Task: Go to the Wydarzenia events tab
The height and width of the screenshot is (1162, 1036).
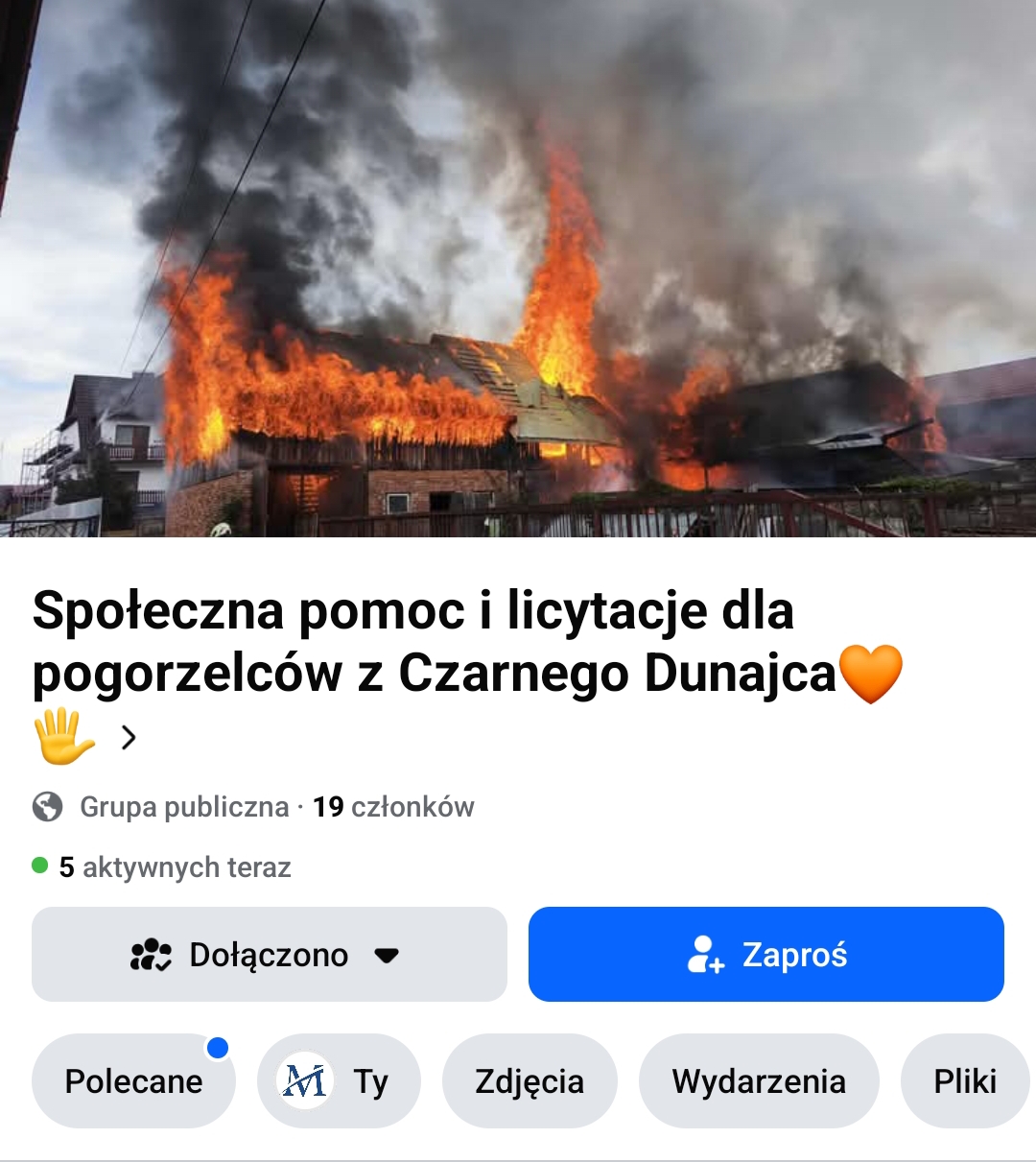Action: coord(759,1081)
